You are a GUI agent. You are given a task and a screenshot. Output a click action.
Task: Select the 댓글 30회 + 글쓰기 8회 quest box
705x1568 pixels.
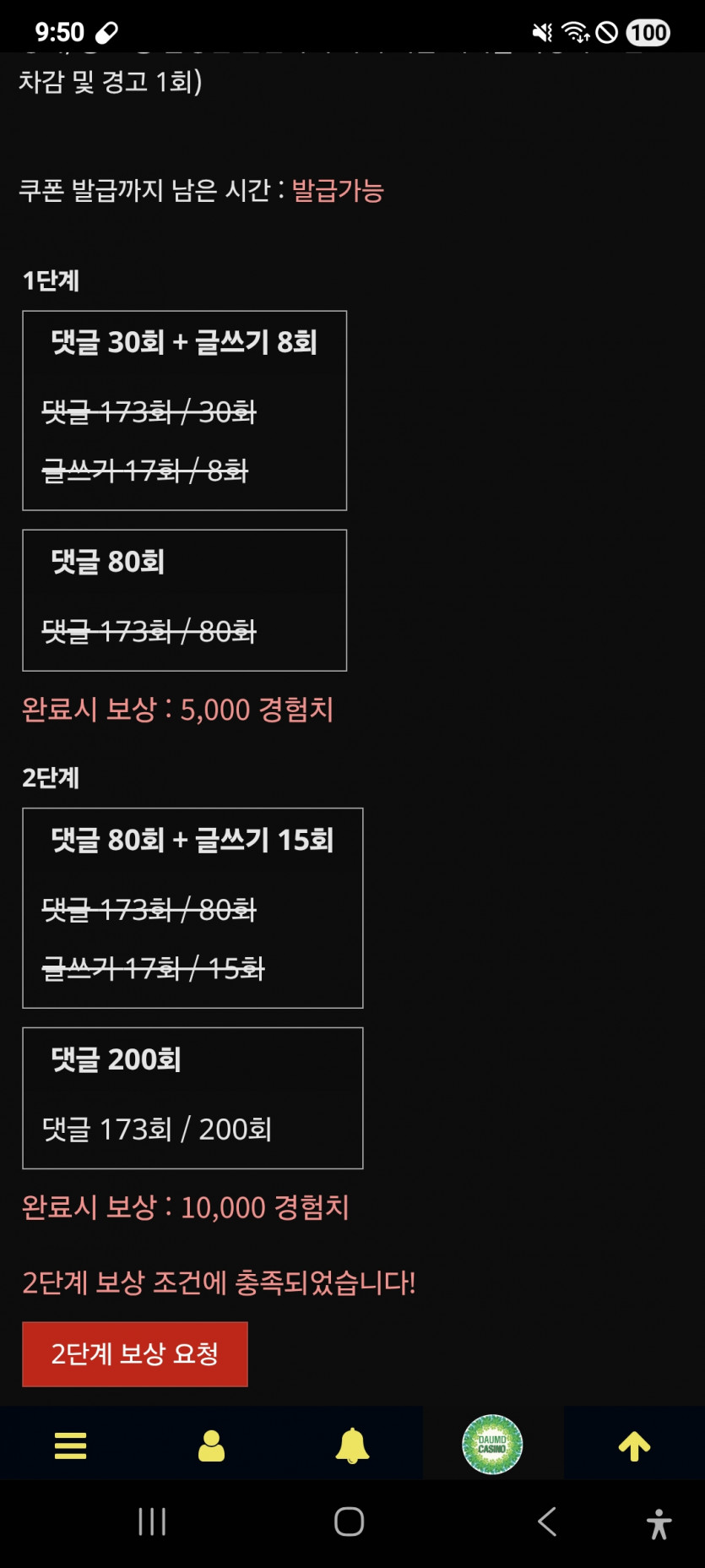[184, 411]
